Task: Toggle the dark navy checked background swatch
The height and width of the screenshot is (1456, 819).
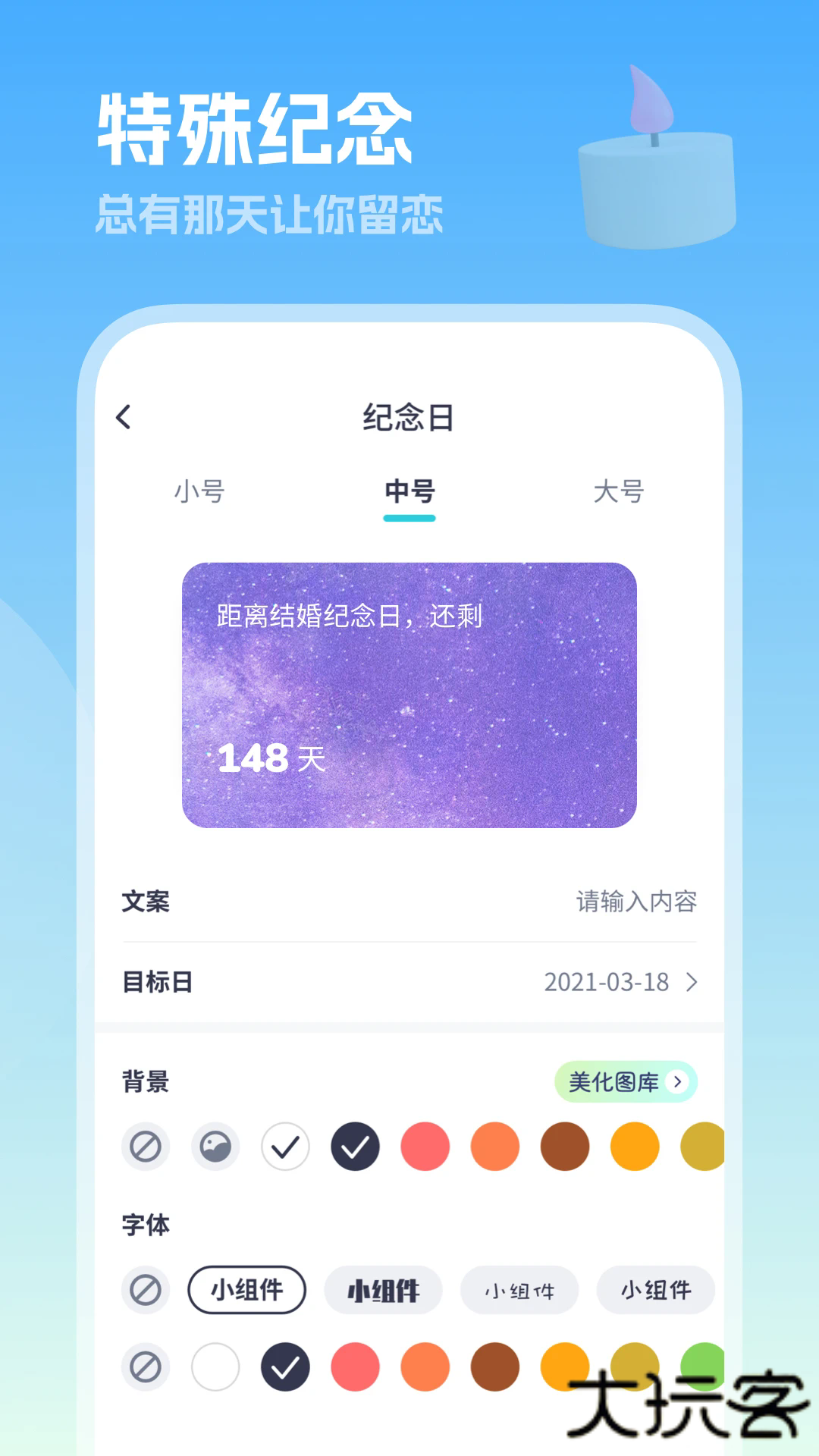Action: tap(354, 1147)
